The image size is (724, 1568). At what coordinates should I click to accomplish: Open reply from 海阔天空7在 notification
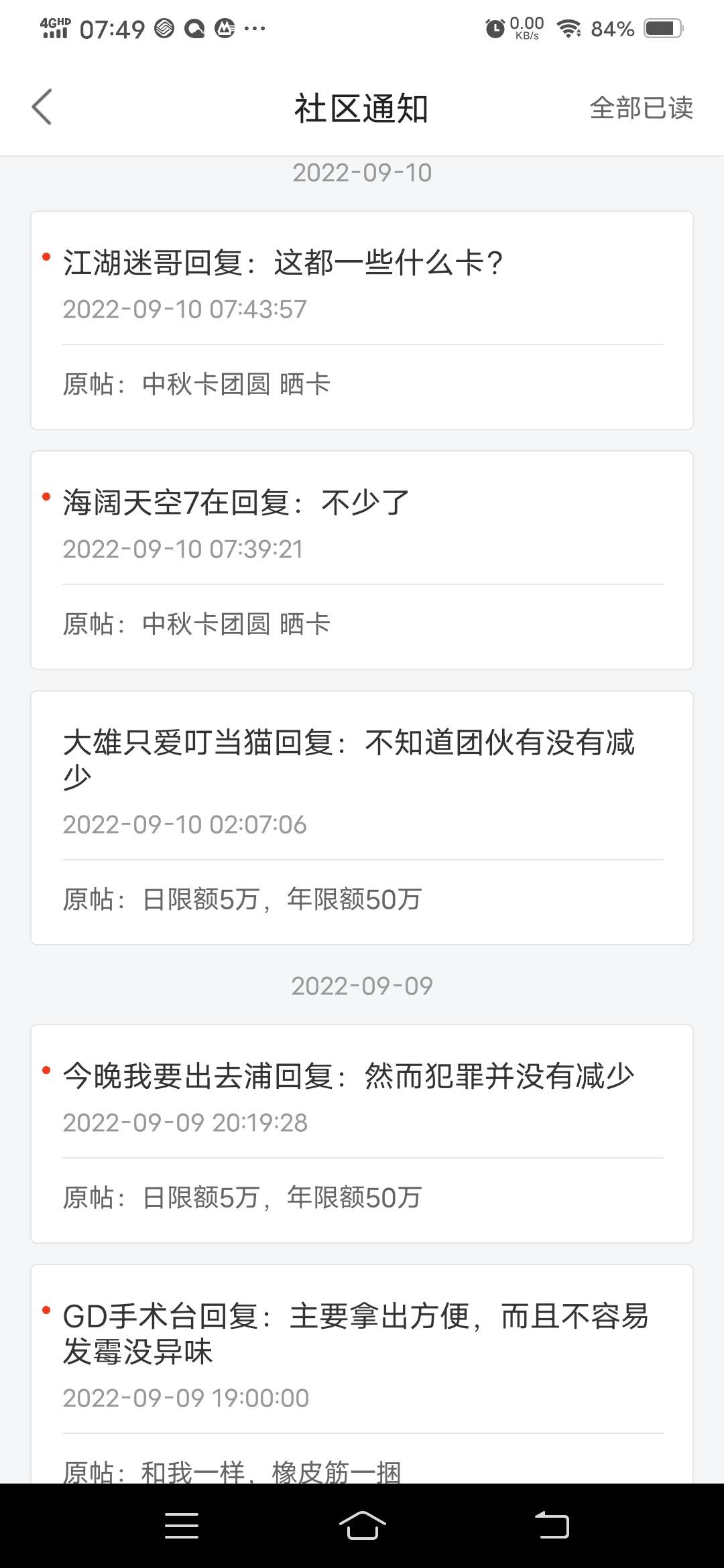[x=362, y=560]
